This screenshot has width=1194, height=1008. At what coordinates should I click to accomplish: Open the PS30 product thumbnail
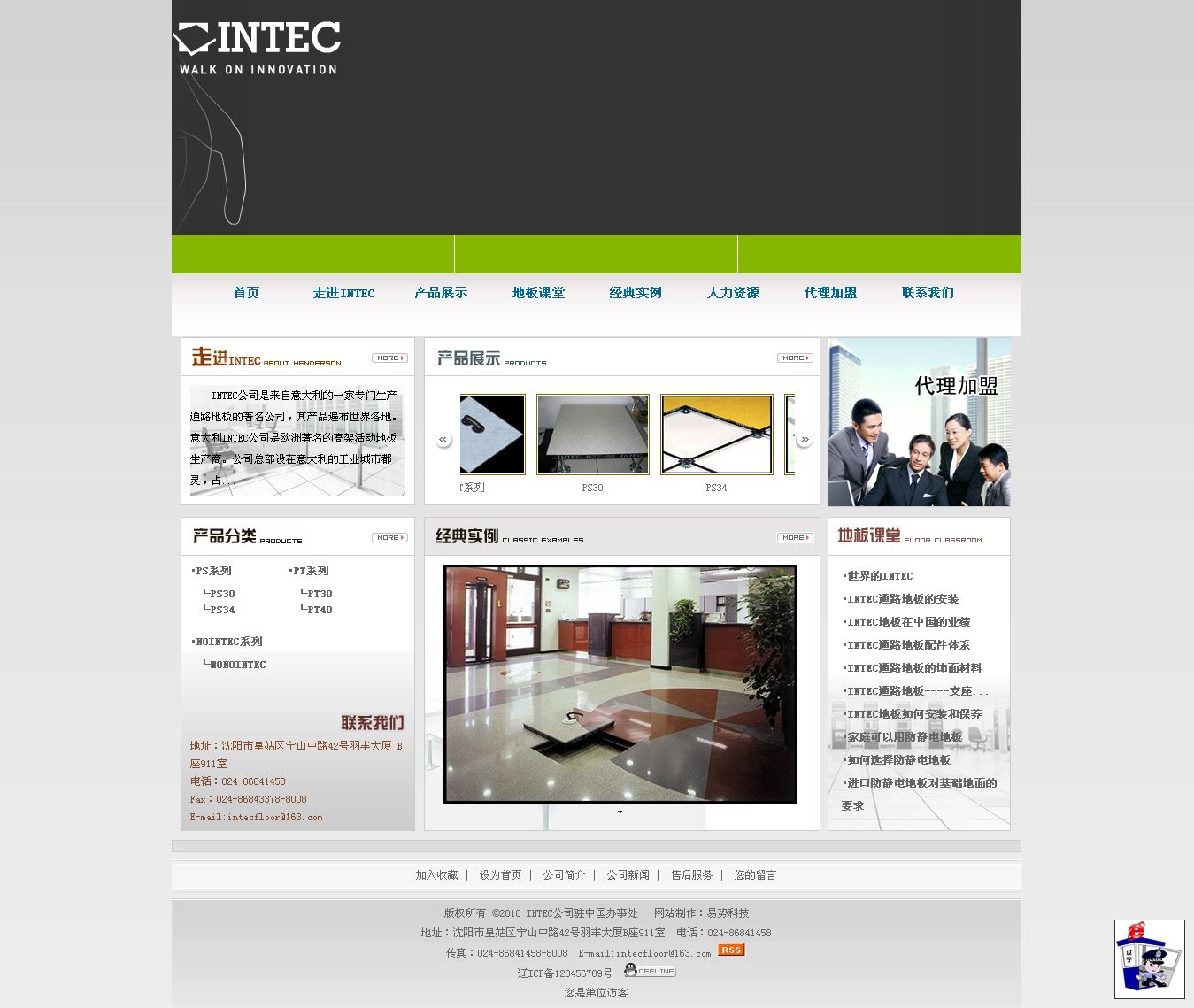(593, 435)
